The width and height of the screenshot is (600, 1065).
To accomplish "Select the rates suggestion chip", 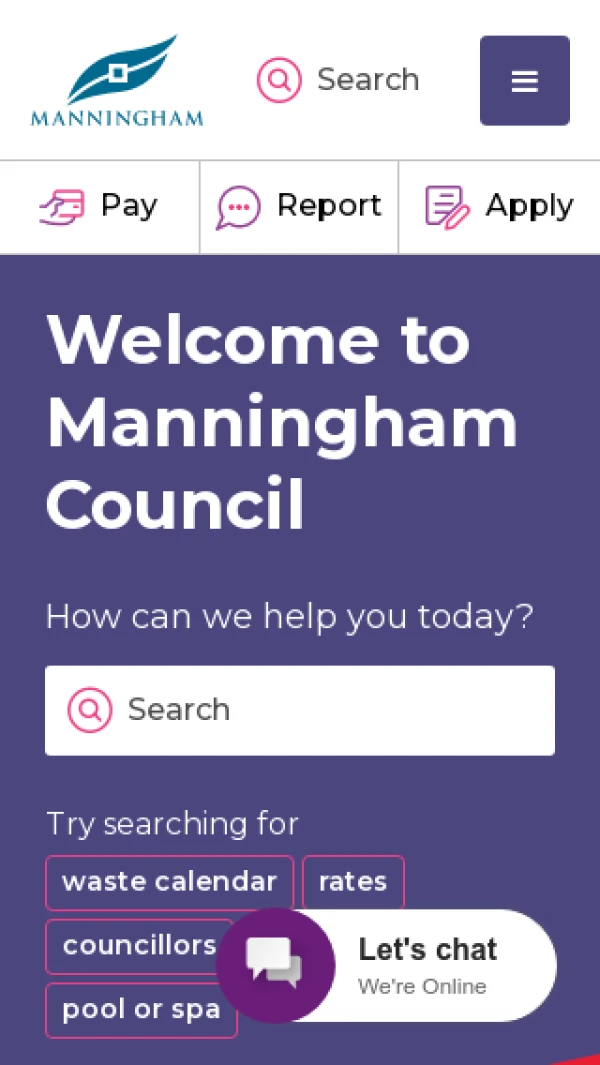I will pos(353,882).
